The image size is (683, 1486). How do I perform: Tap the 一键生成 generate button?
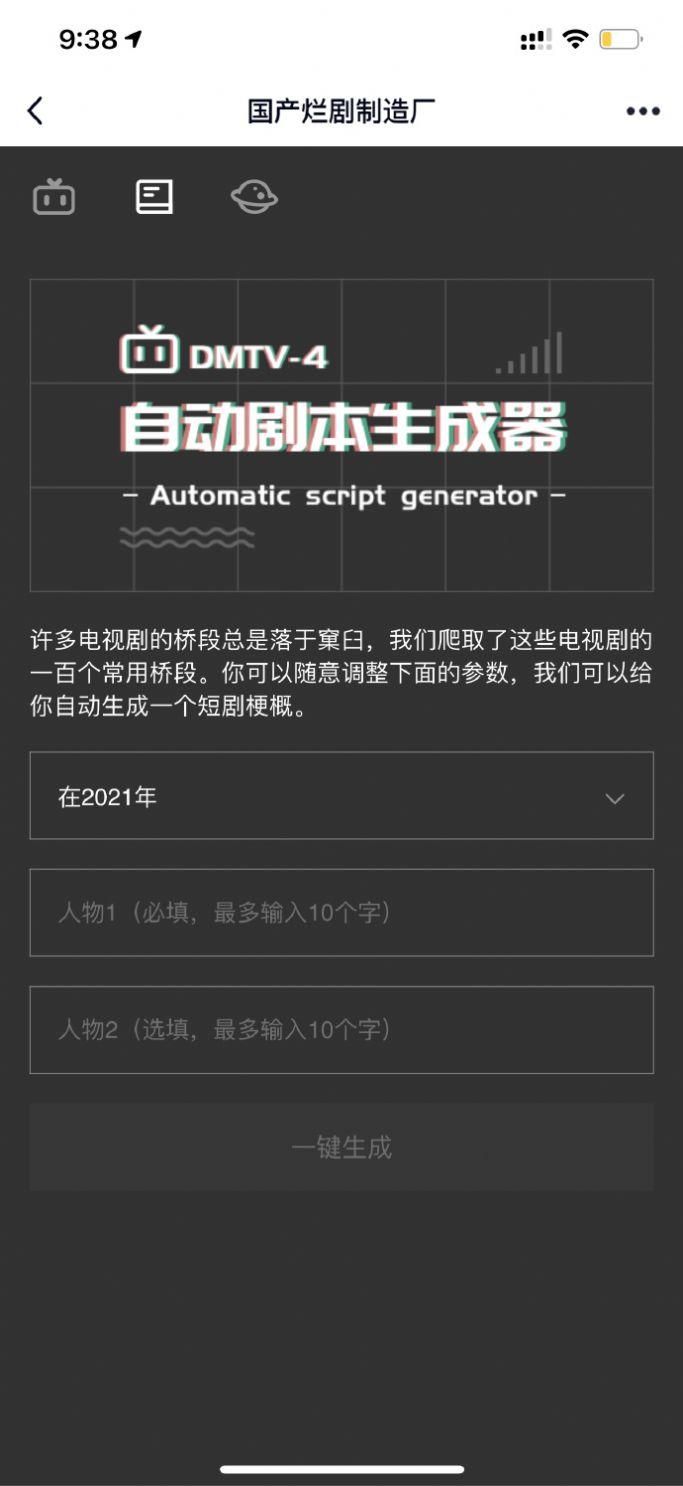(x=341, y=1147)
